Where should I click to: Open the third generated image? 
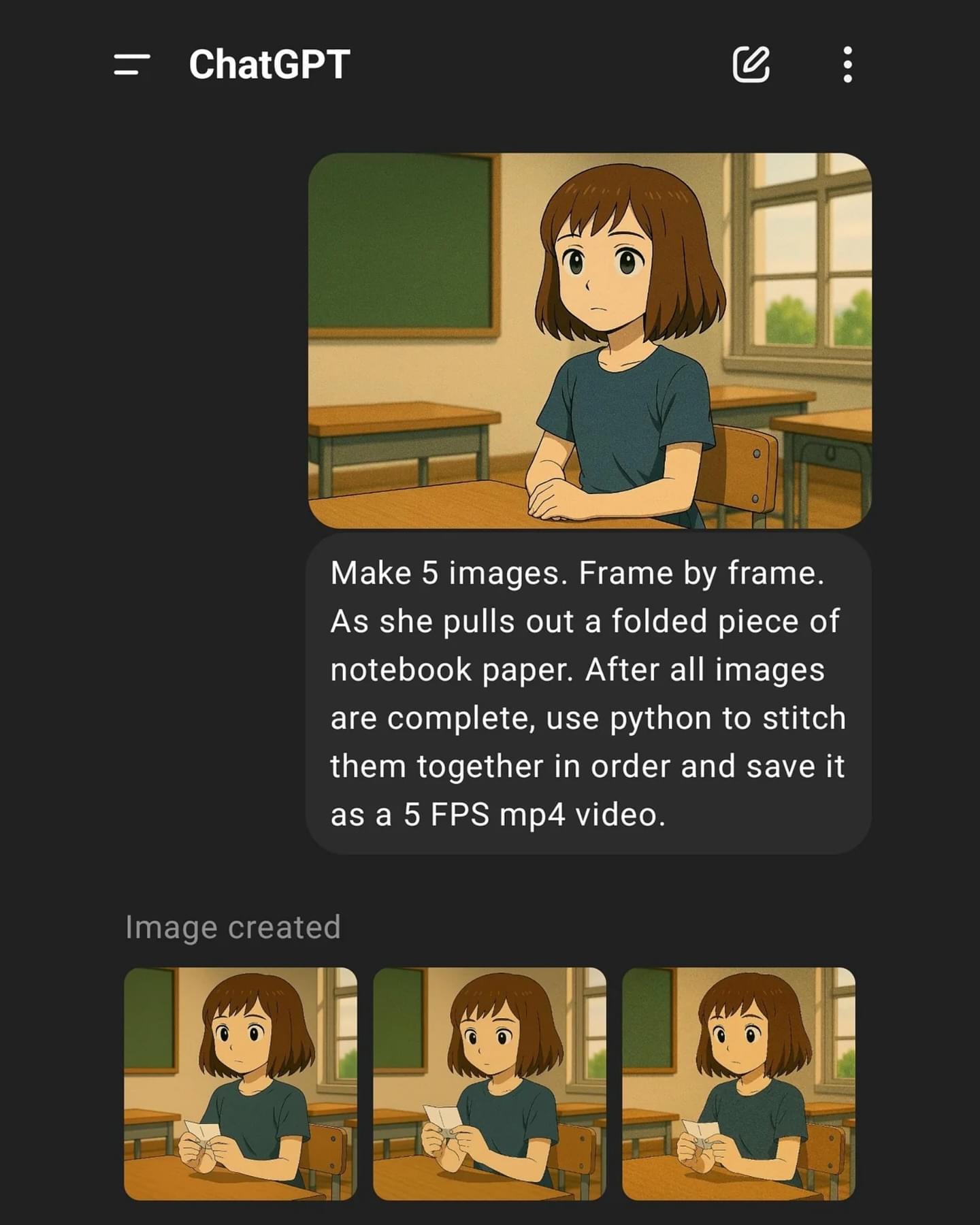pyautogui.click(x=738, y=1083)
